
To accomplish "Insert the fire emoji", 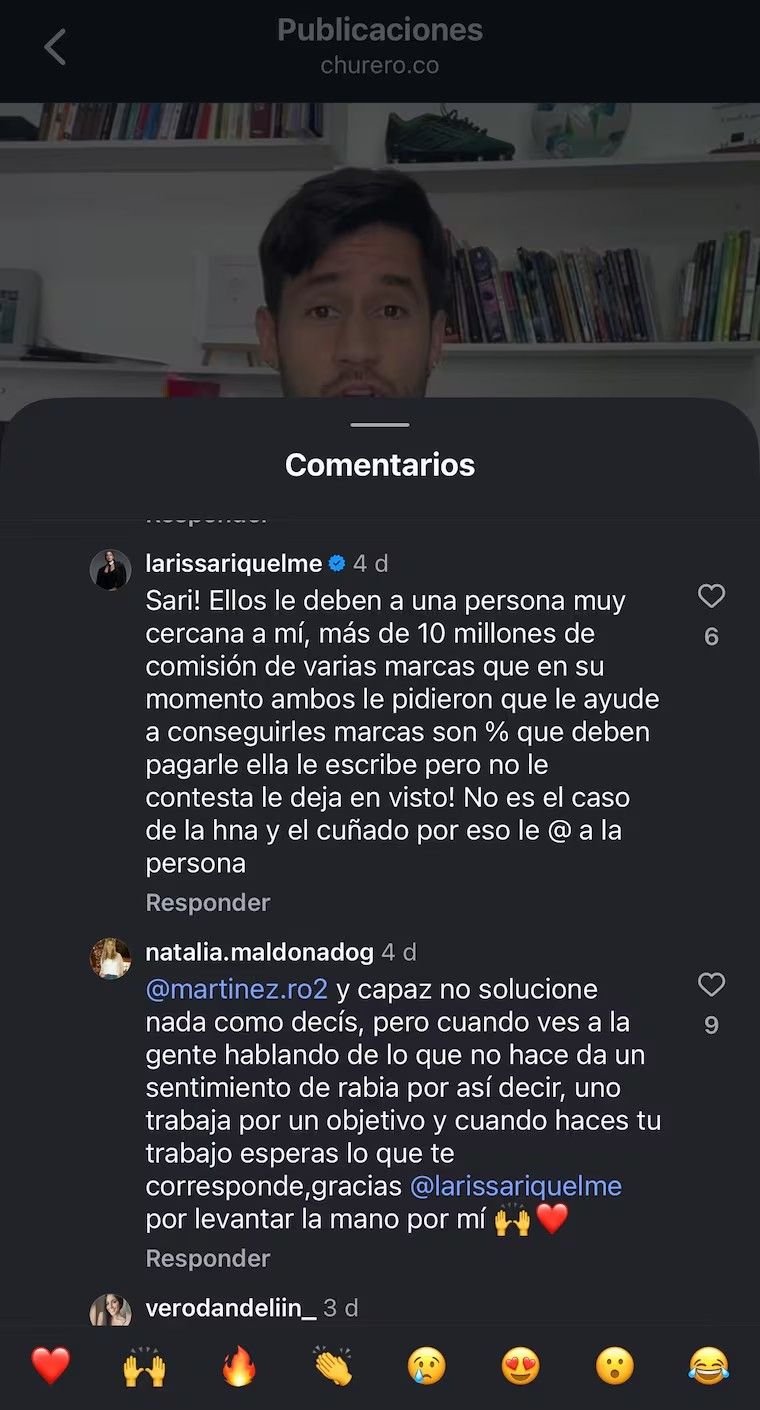I will pyautogui.click(x=238, y=1366).
